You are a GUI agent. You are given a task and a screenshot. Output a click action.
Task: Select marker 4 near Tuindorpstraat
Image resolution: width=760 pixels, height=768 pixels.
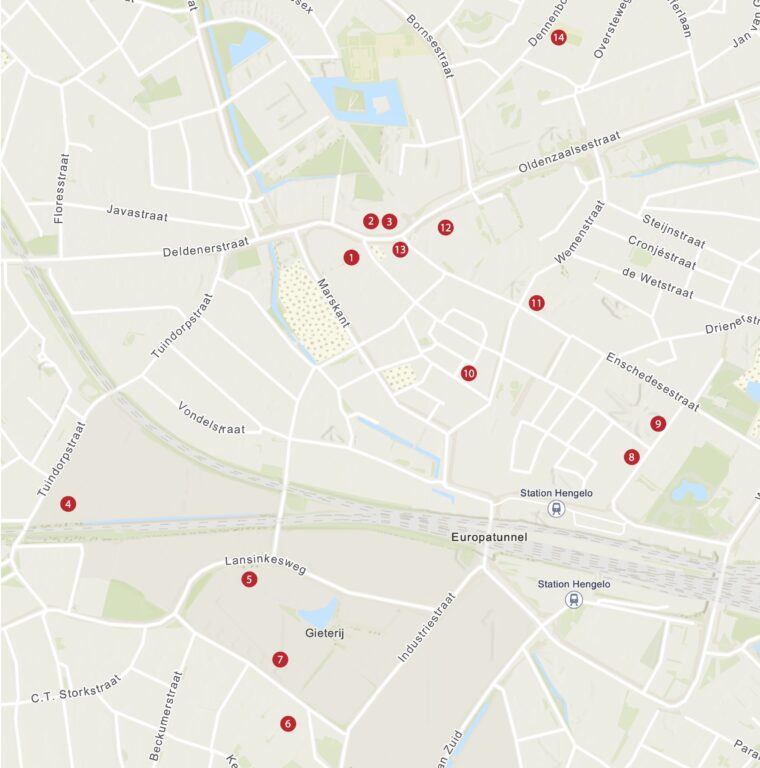pyautogui.click(x=68, y=504)
